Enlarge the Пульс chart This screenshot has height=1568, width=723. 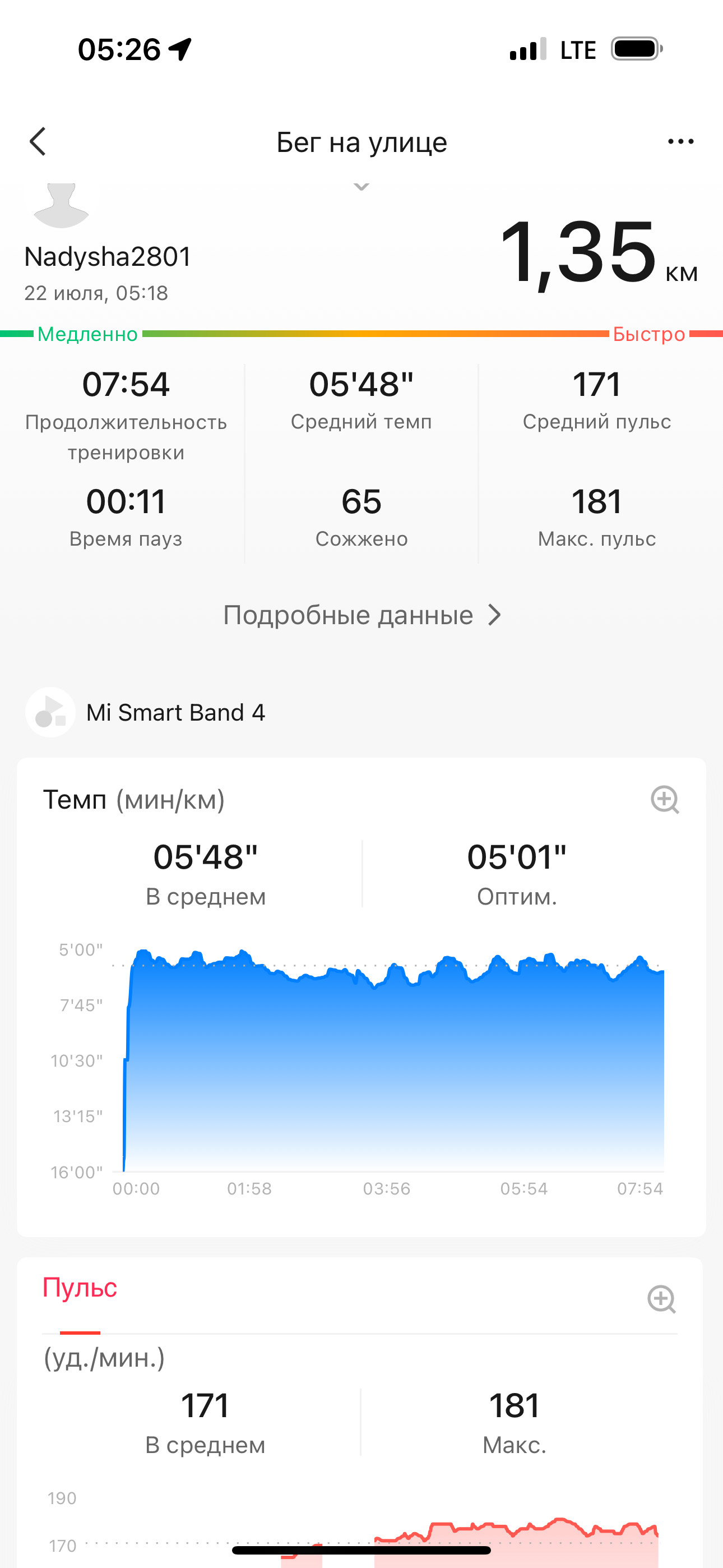tap(661, 1299)
